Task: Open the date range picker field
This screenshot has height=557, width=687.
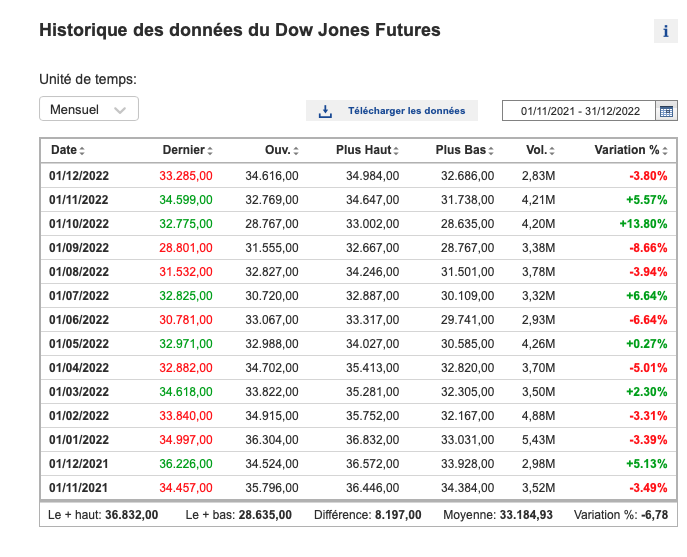Action: click(x=580, y=111)
